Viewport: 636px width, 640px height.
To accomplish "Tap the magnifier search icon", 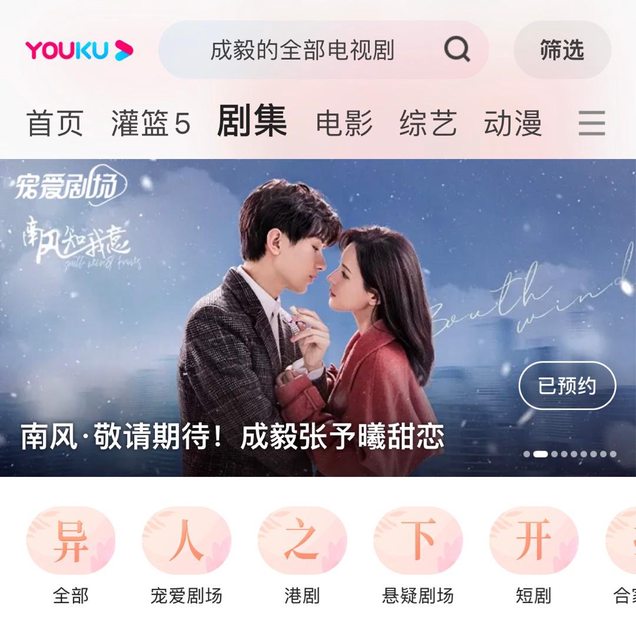I will pyautogui.click(x=457, y=49).
